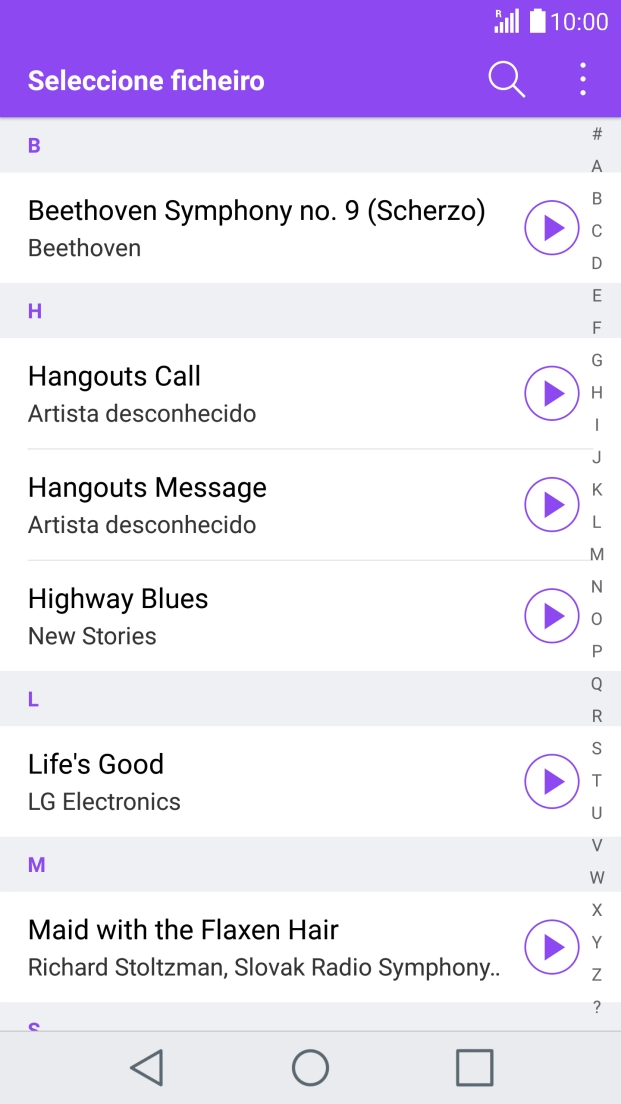Go to the home screen
The width and height of the screenshot is (621, 1104).
click(310, 1068)
